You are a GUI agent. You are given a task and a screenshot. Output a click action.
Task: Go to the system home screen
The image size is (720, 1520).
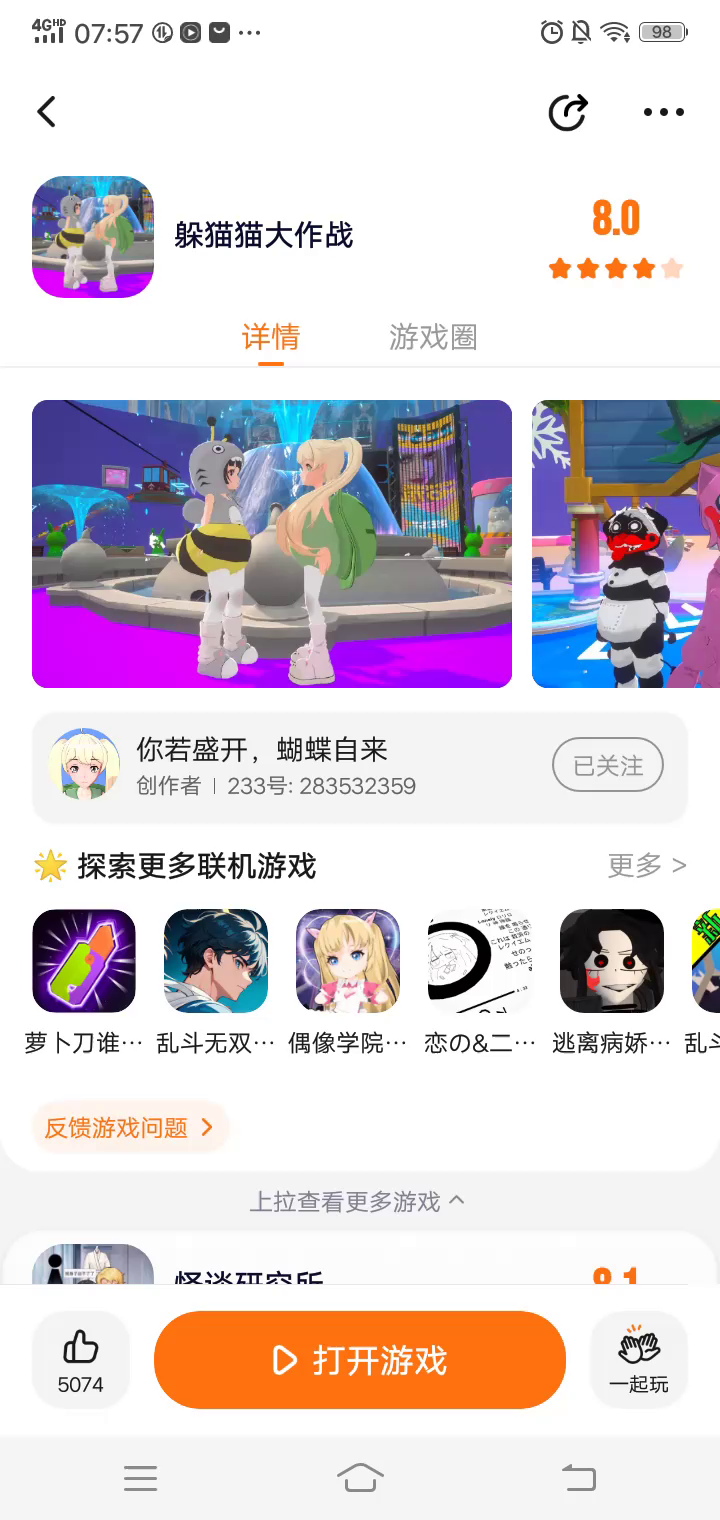click(360, 1477)
